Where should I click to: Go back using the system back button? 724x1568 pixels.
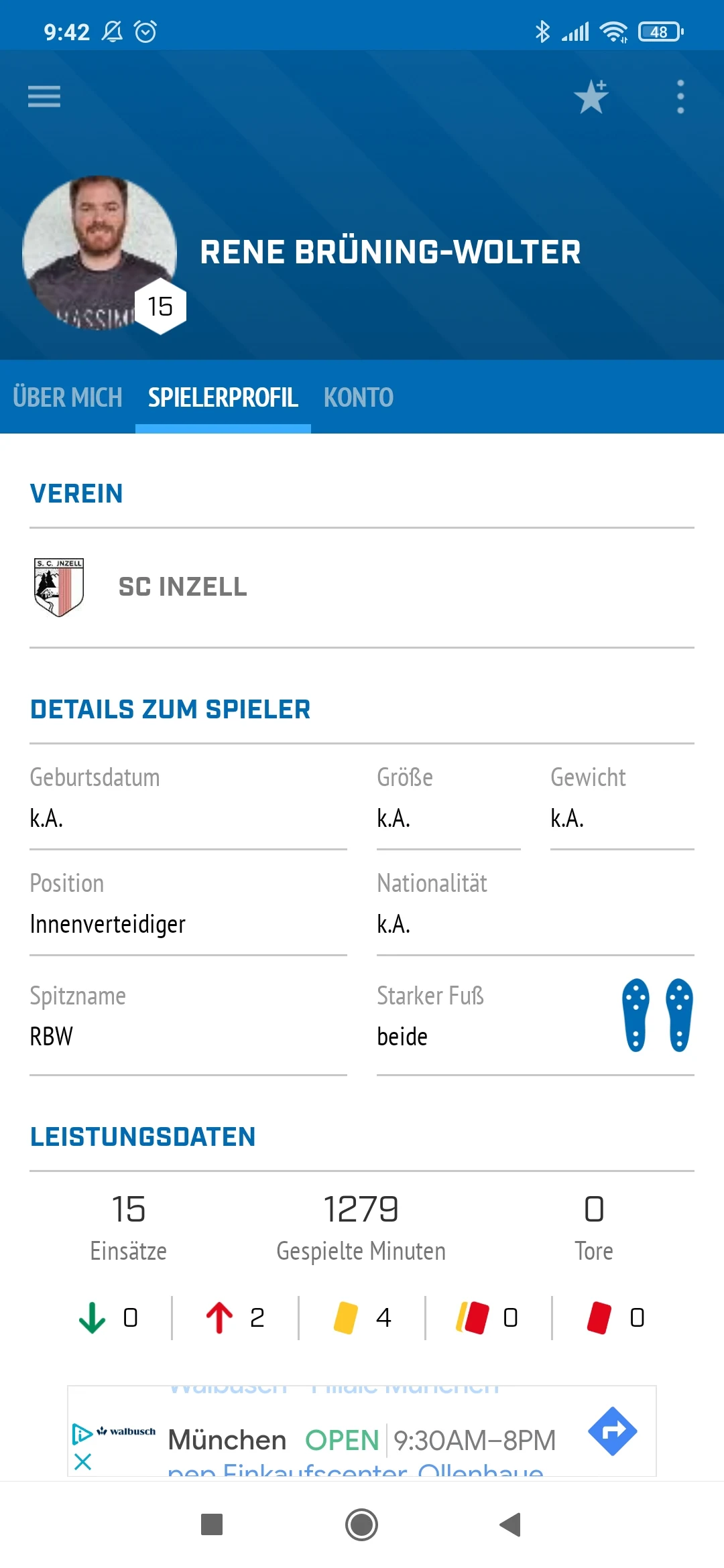(x=511, y=1524)
